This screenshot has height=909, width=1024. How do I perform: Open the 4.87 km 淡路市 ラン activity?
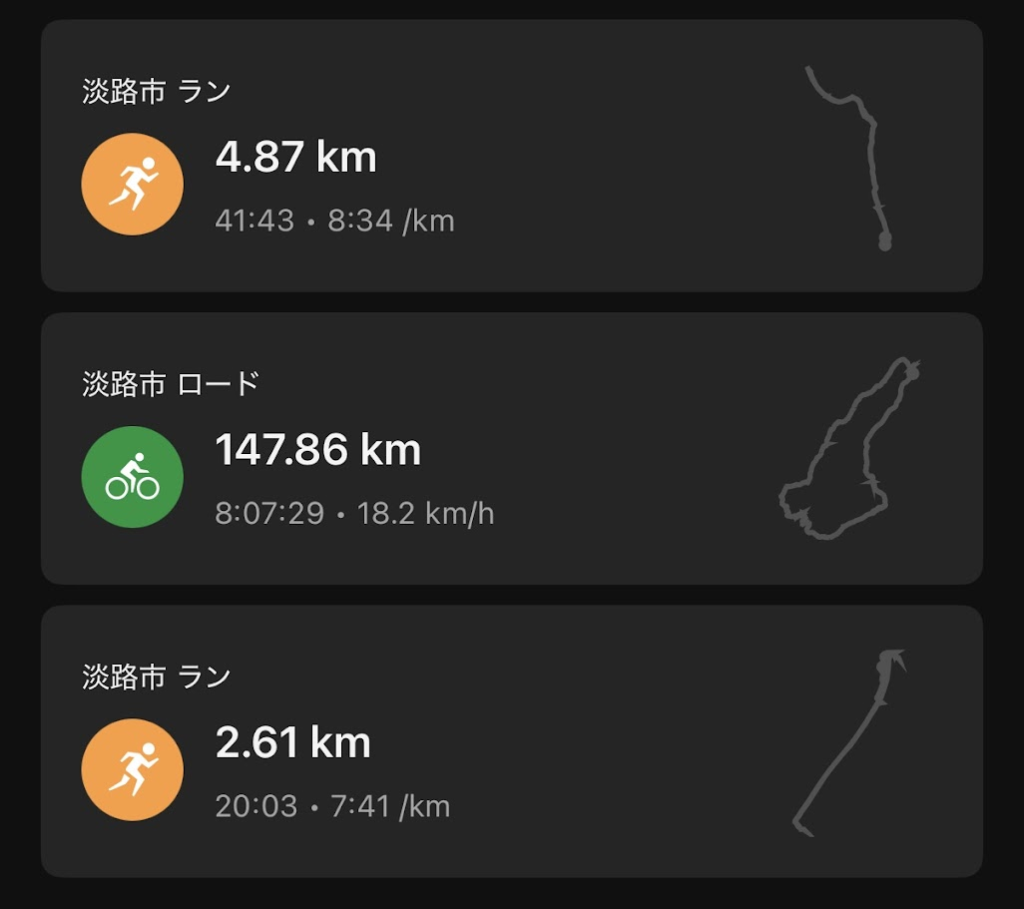510,157
